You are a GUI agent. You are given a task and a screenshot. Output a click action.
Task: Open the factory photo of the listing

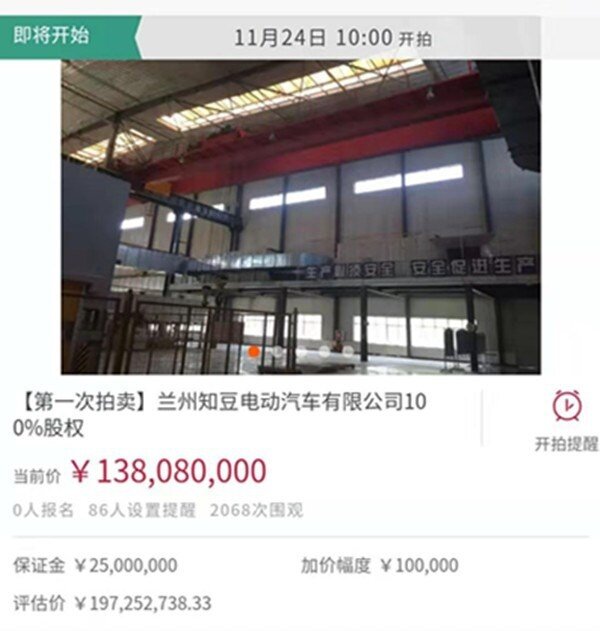300,215
